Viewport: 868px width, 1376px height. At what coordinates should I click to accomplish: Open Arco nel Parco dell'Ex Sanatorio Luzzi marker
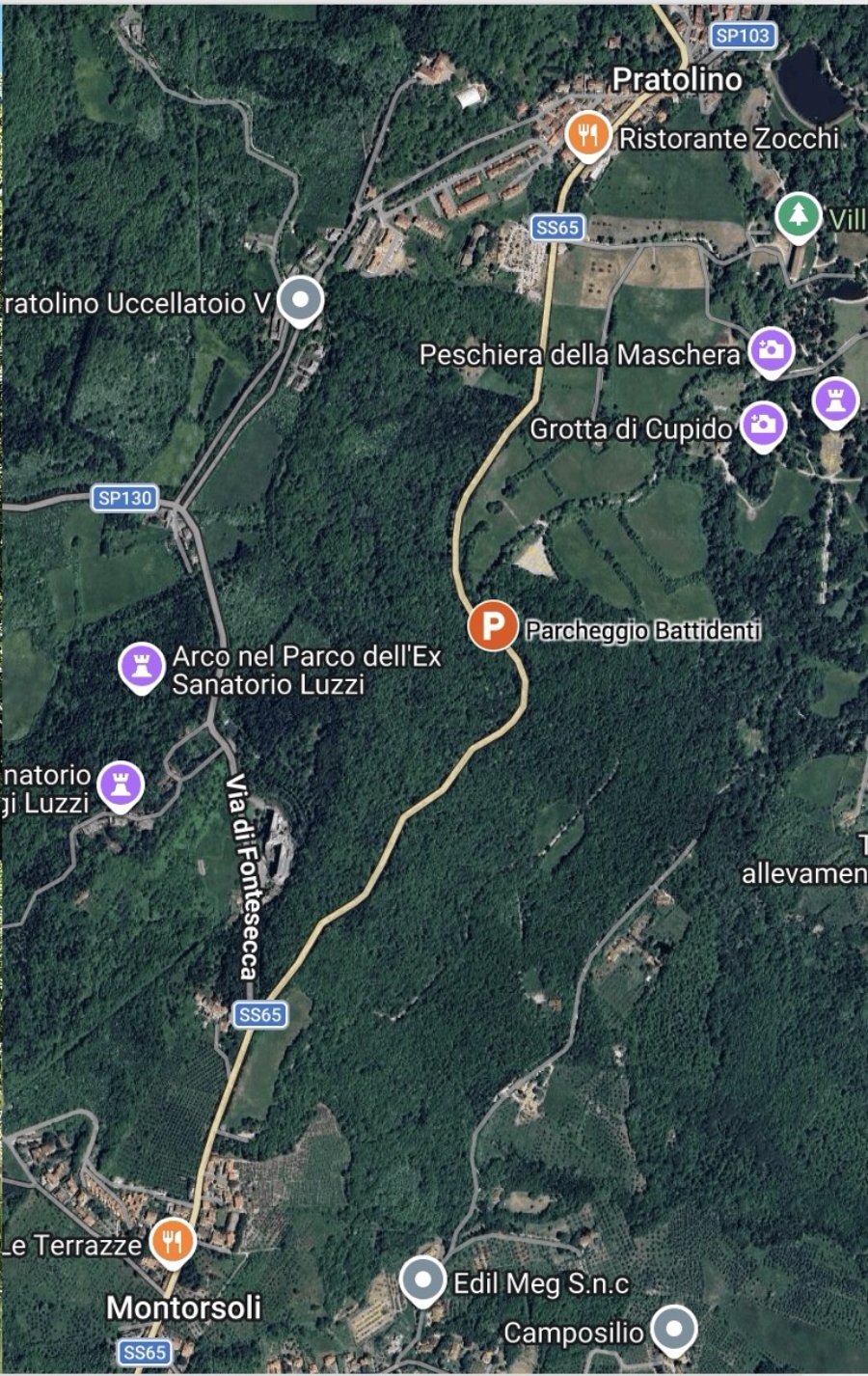point(142,666)
